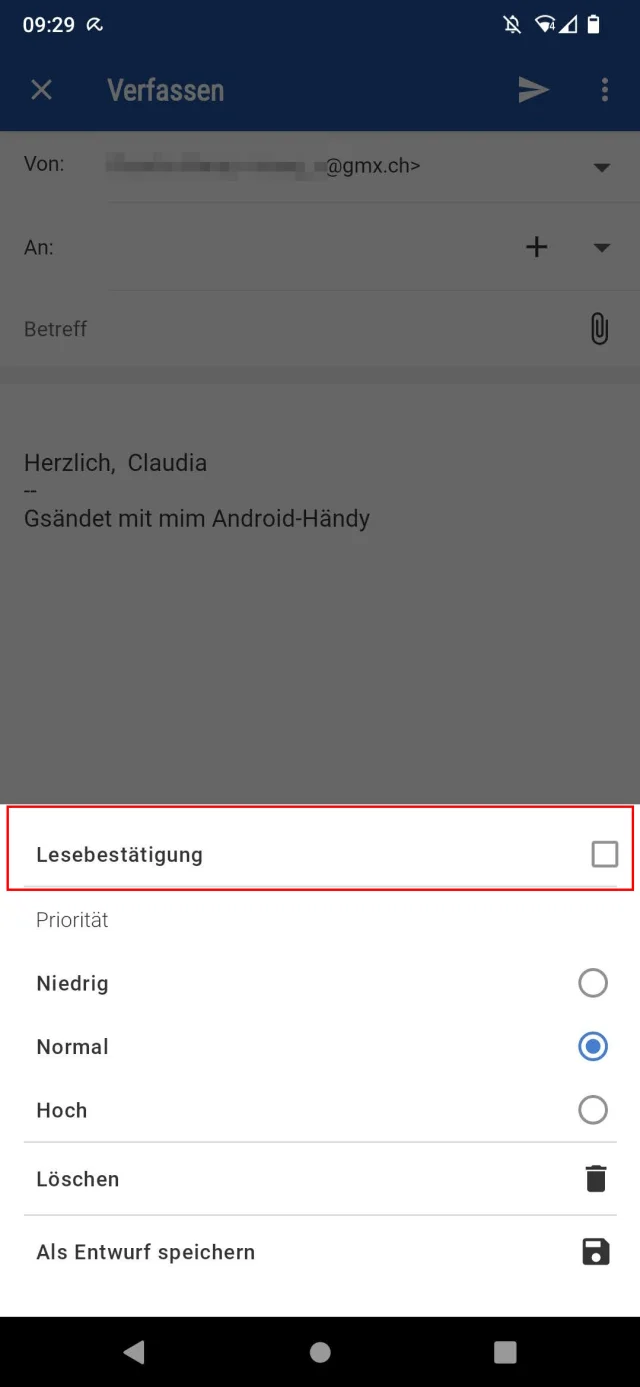Expand the Von sender dropdown
640x1387 pixels.
[601, 167]
